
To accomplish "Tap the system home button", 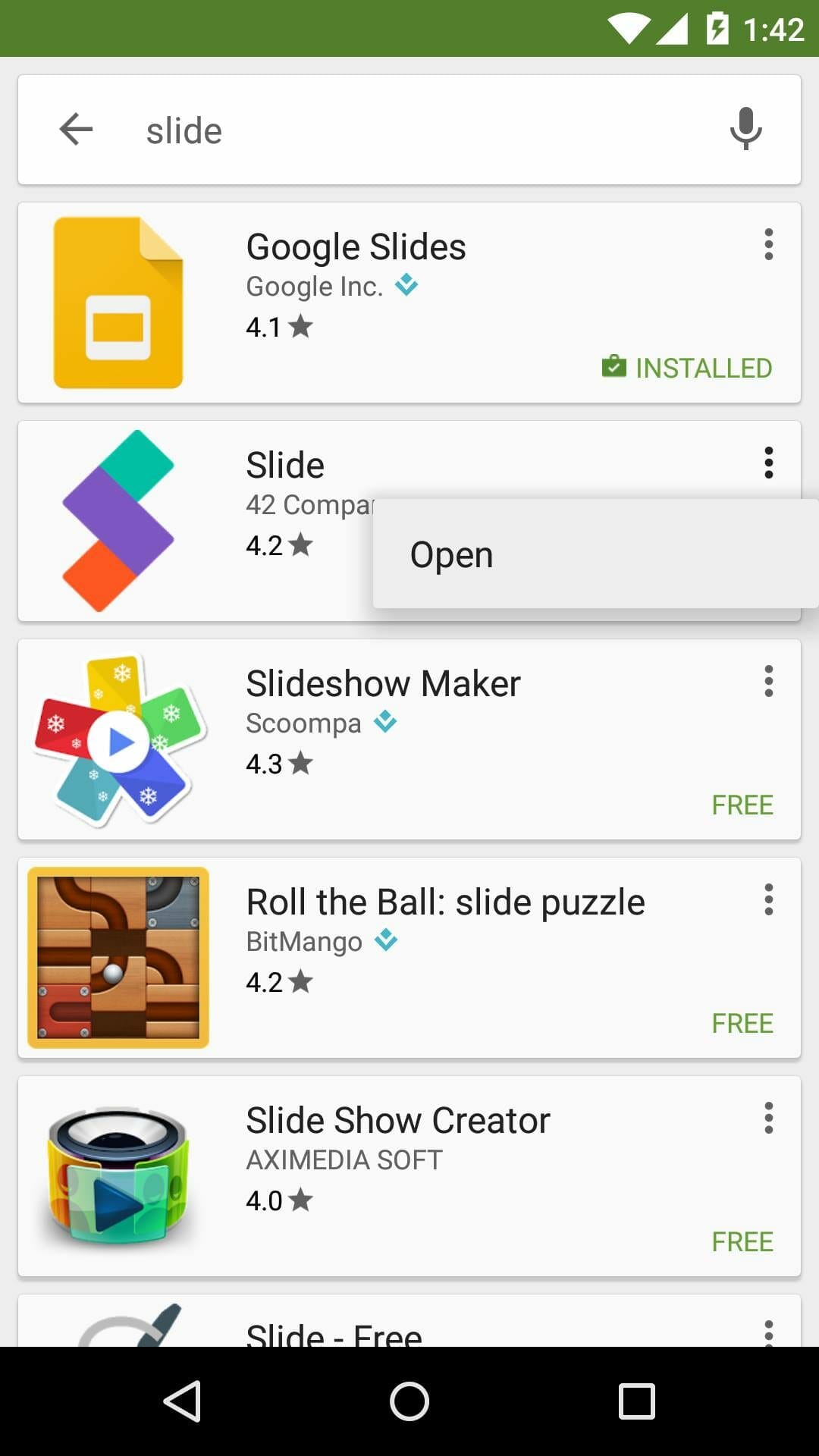I will (x=409, y=1401).
